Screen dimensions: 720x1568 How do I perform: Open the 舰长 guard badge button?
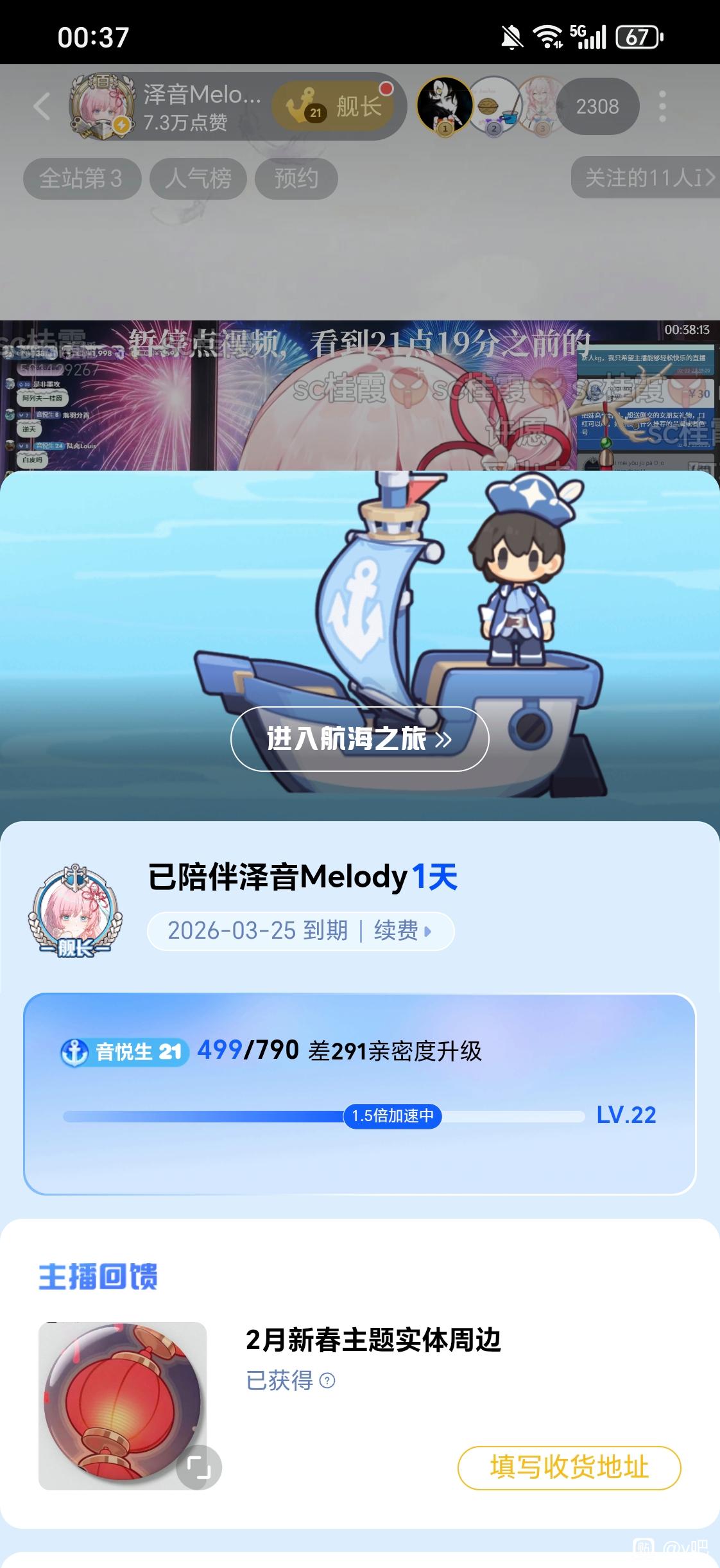[x=338, y=107]
